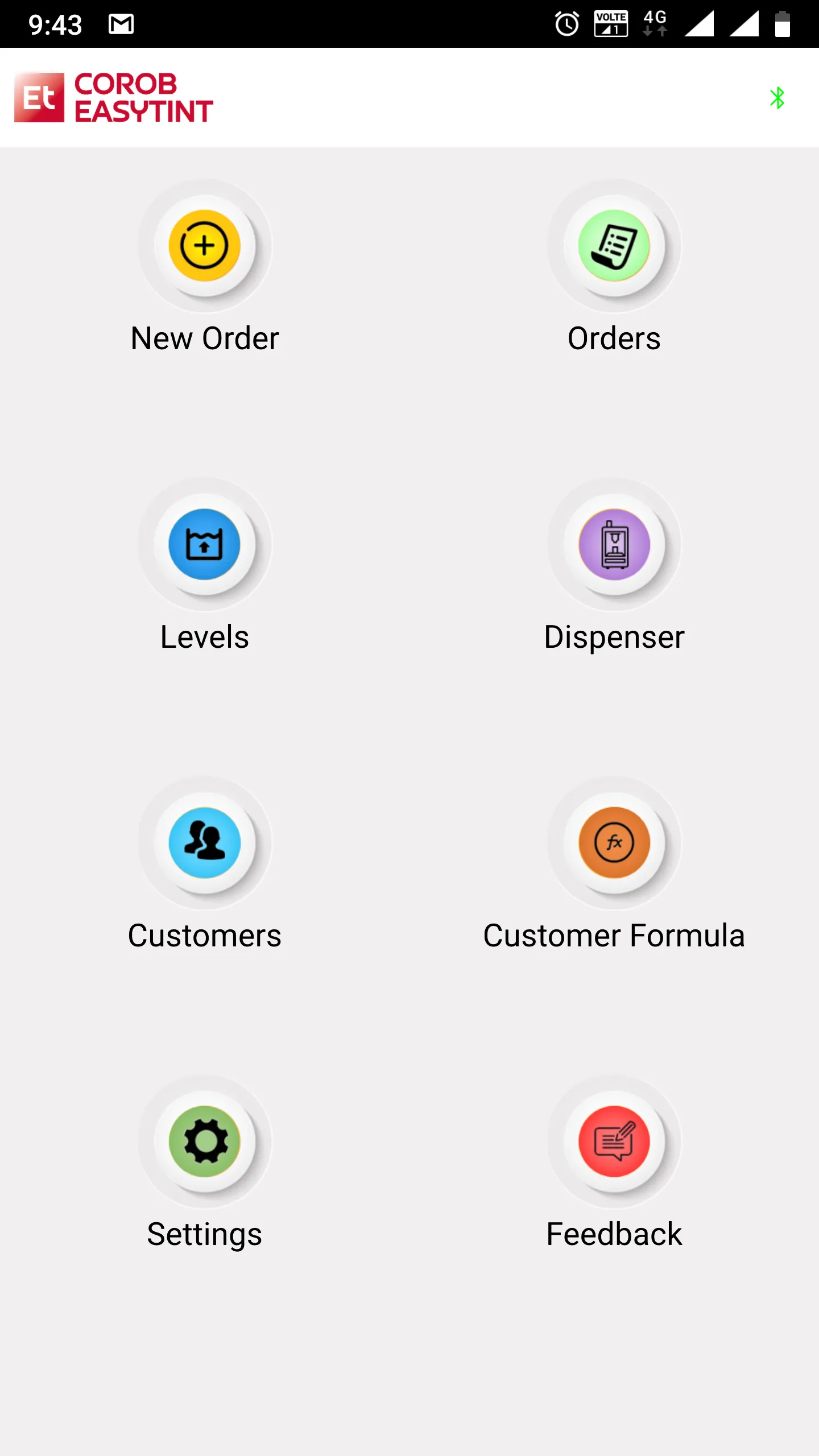This screenshot has height=1456, width=819.
Task: Open Customer Formula
Action: [x=614, y=843]
